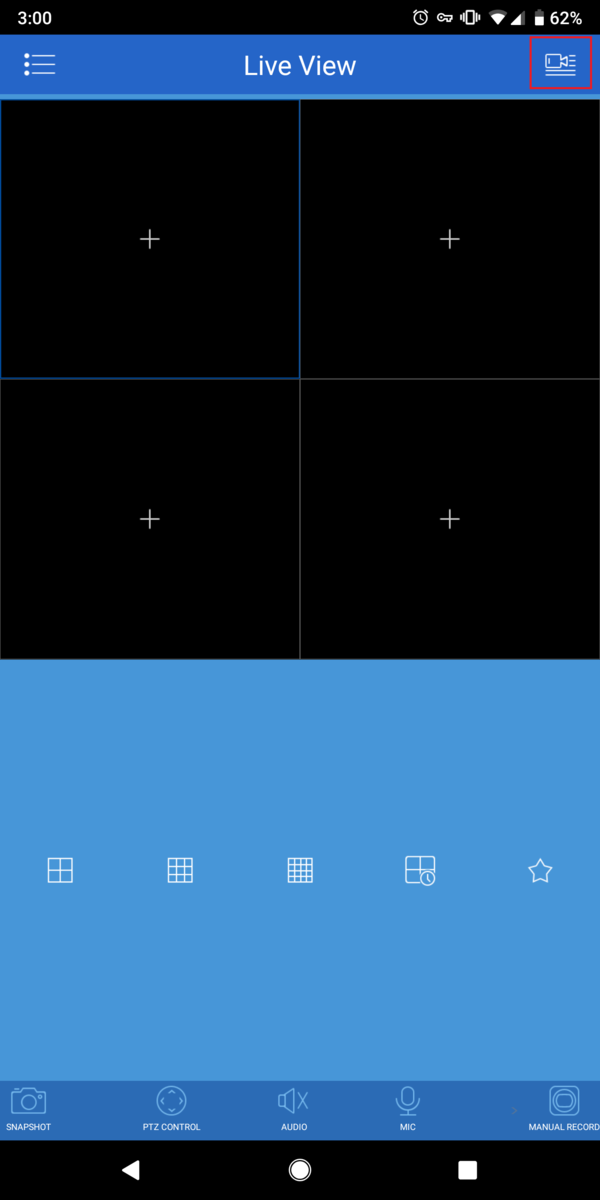This screenshot has width=600, height=1200.
Task: Switch to the 9-window grid layout
Action: pyautogui.click(x=180, y=870)
